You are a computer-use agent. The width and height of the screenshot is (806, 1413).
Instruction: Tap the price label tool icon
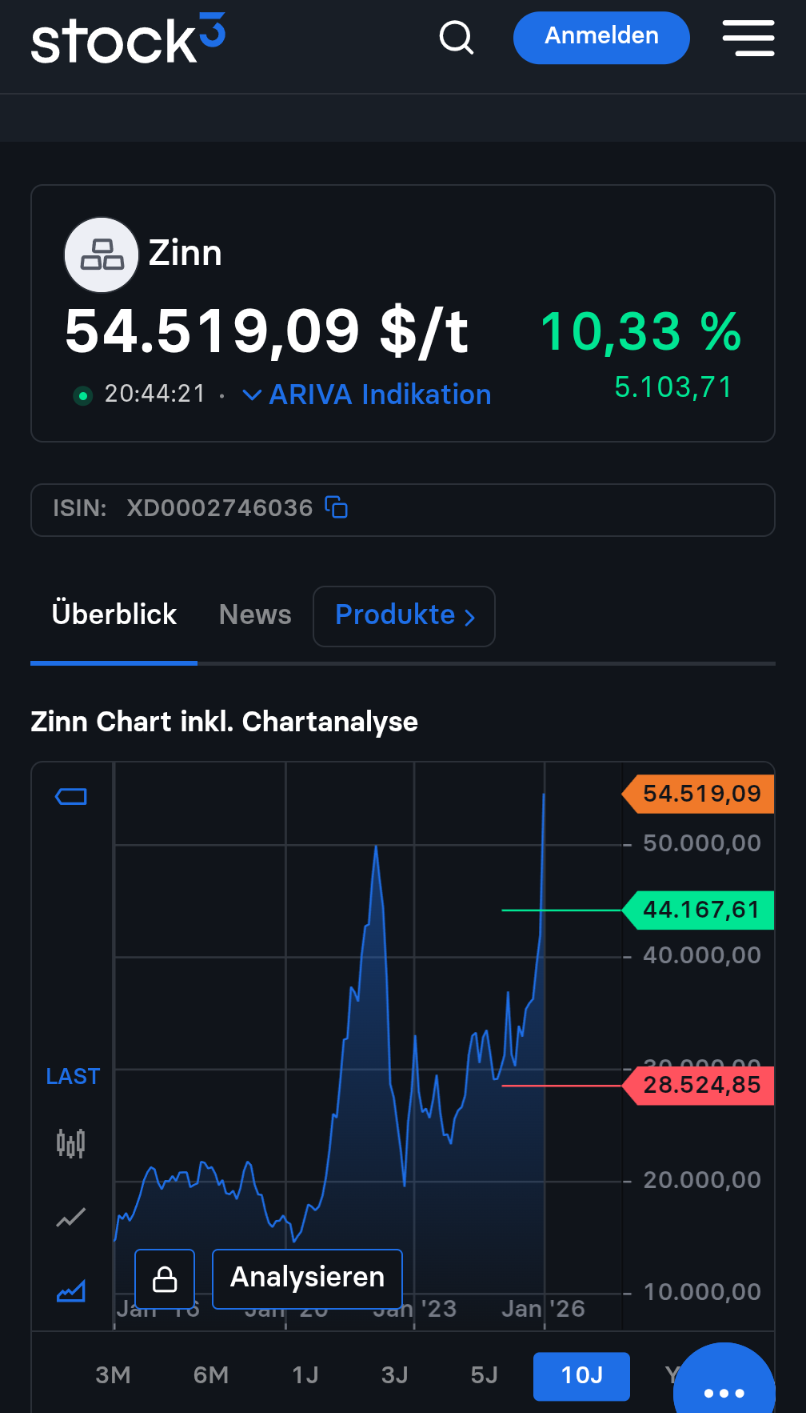71,797
